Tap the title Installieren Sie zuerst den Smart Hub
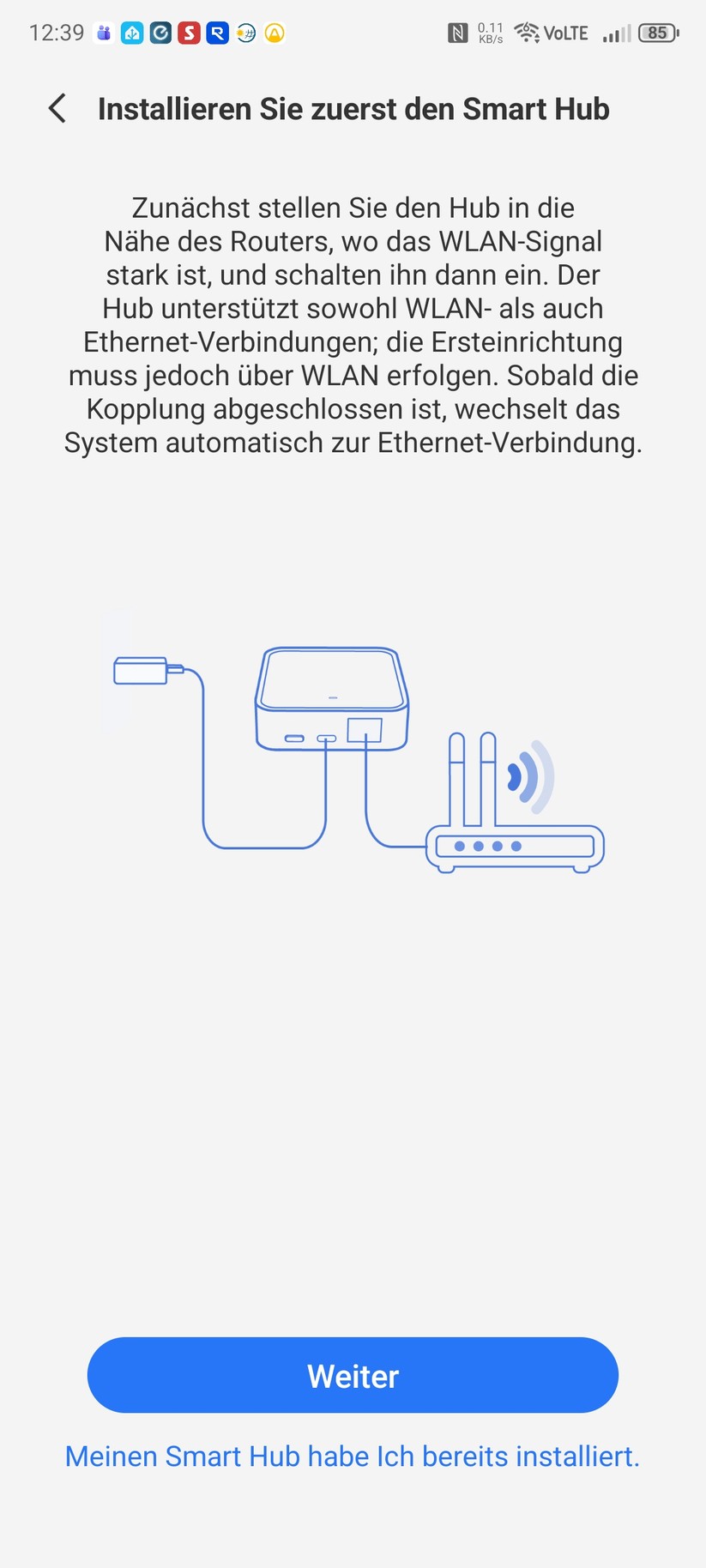706x1568 pixels. pos(353,109)
